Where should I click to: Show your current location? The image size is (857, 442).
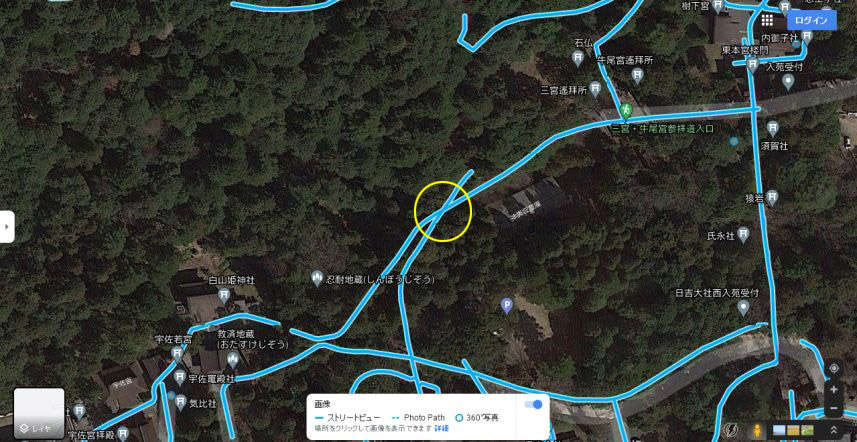[834, 369]
